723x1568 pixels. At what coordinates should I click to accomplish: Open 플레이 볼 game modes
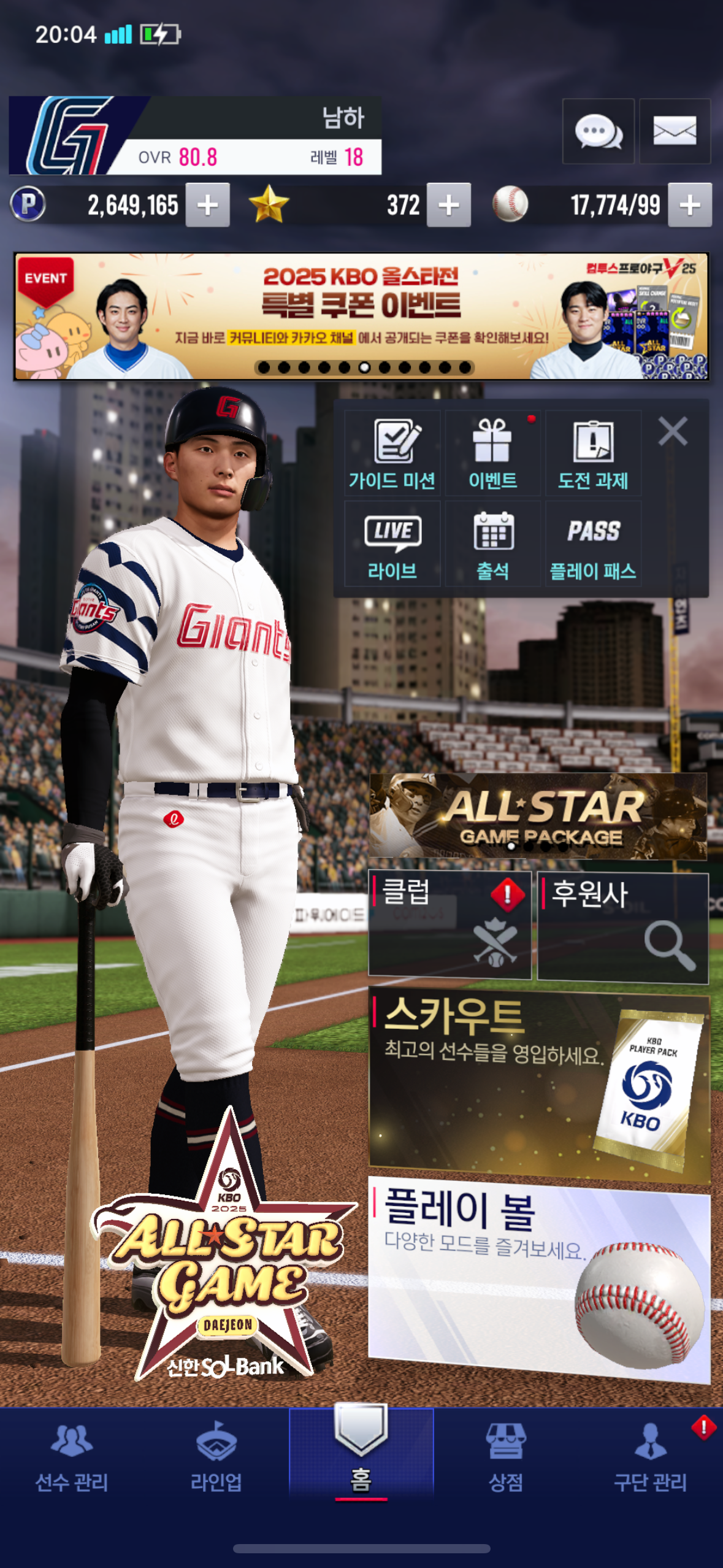(x=538, y=1279)
